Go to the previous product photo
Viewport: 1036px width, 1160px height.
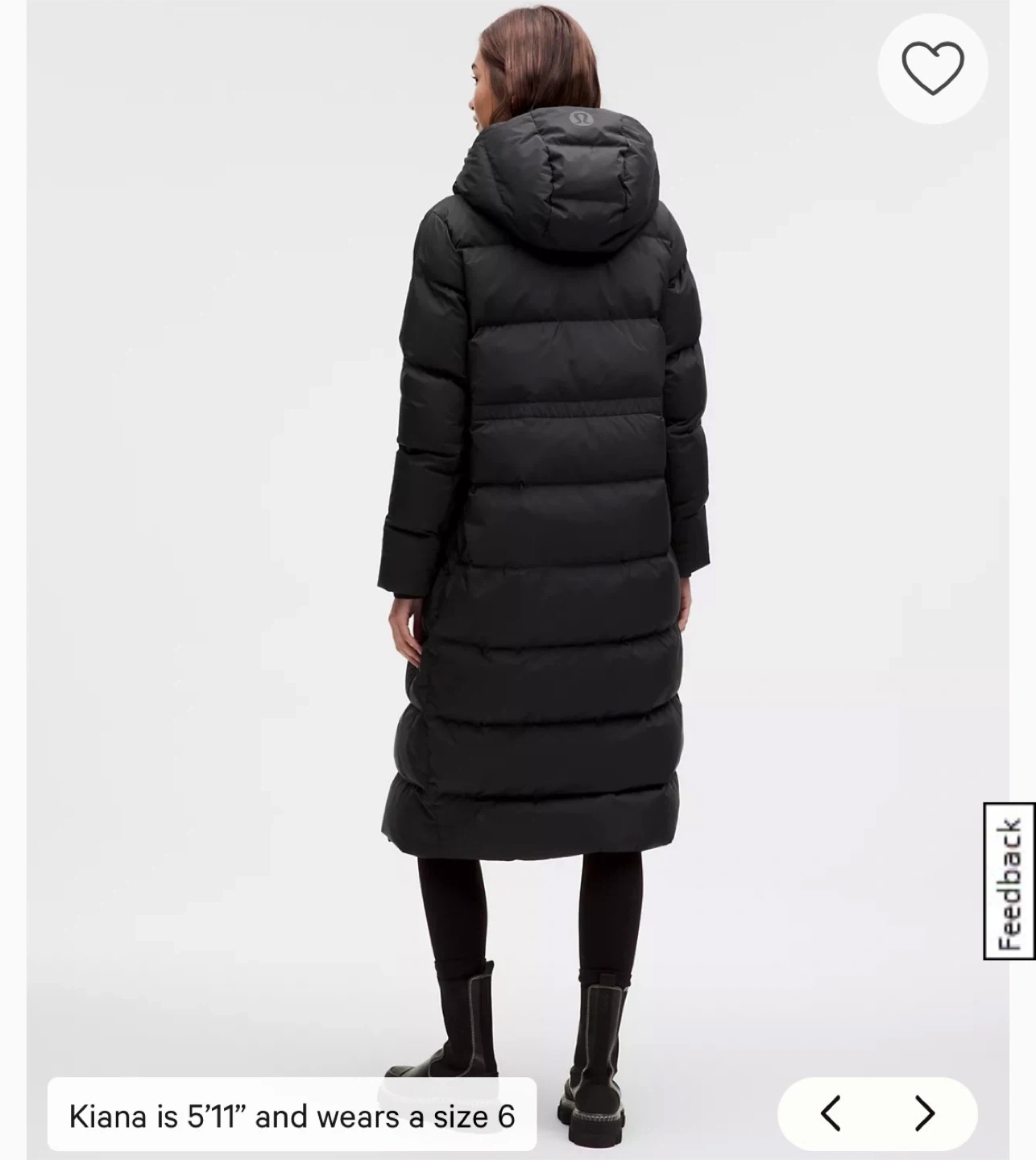[x=831, y=1114]
